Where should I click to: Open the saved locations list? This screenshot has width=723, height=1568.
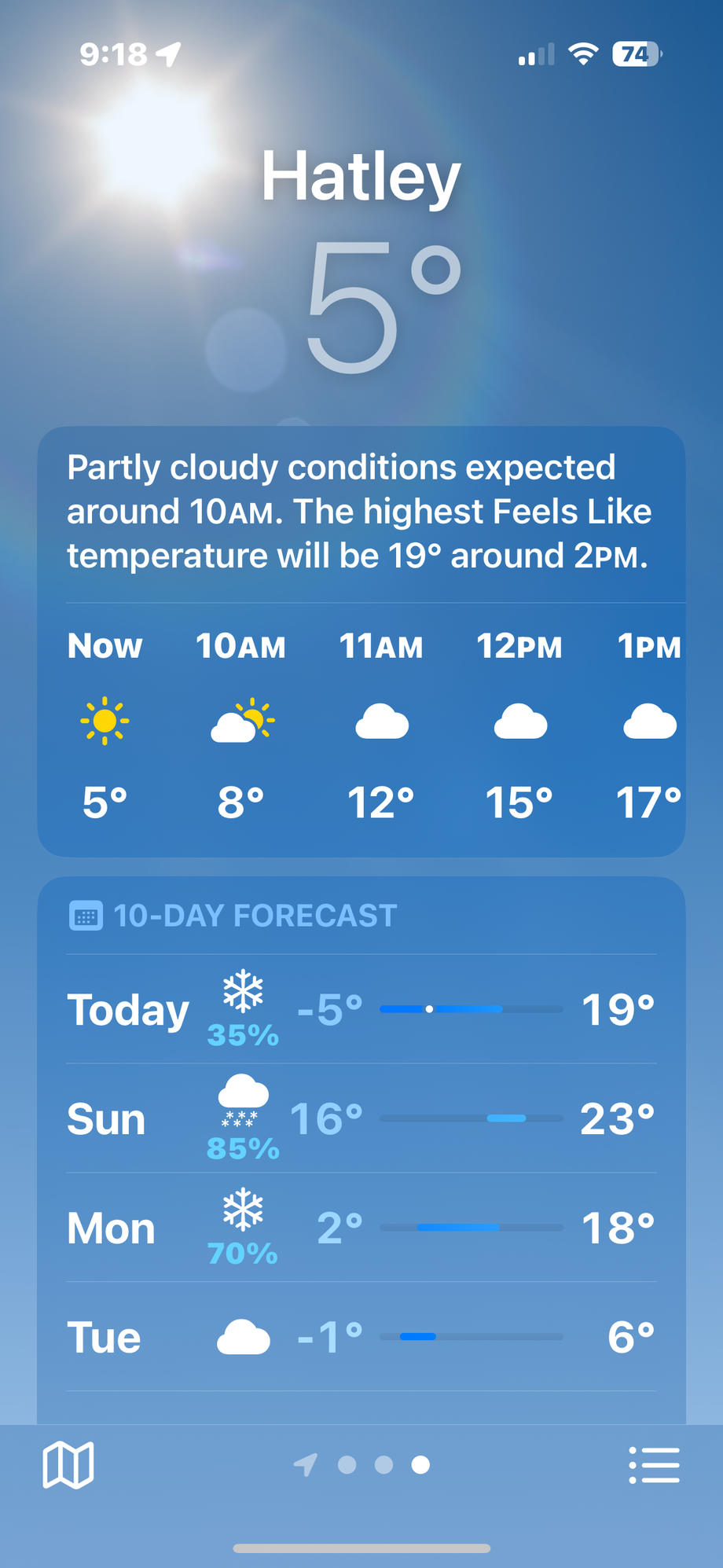click(654, 1465)
